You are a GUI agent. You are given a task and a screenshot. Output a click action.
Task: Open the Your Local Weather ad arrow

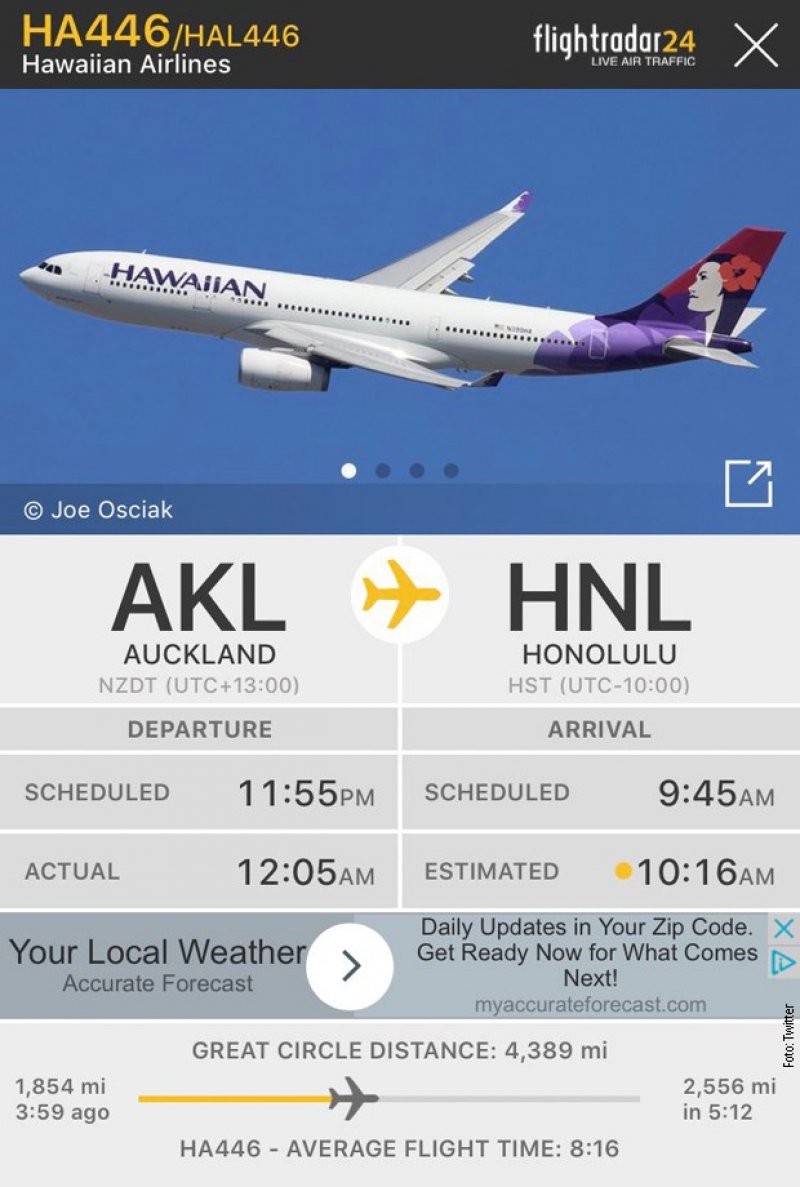(x=350, y=966)
